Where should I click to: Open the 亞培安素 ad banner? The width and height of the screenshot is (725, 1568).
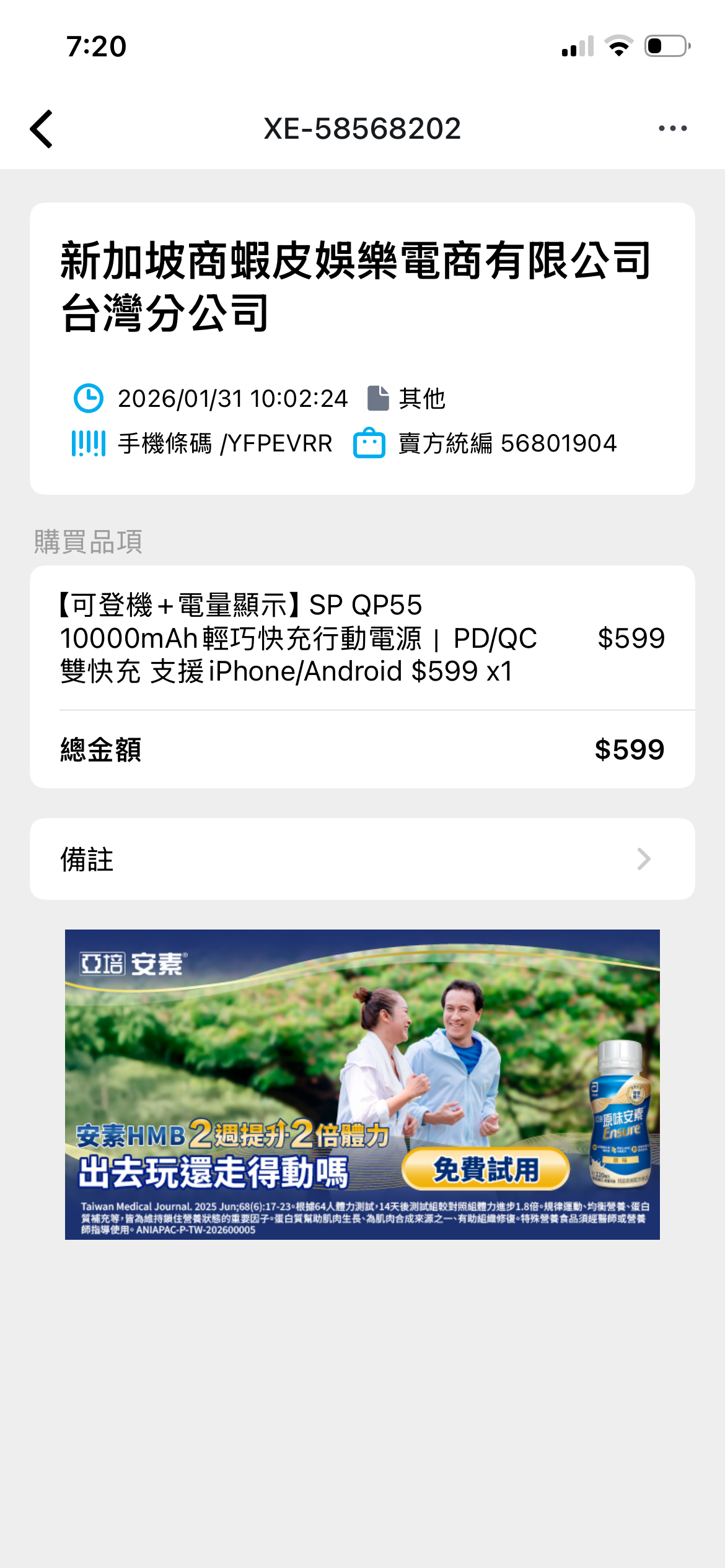click(x=362, y=1084)
